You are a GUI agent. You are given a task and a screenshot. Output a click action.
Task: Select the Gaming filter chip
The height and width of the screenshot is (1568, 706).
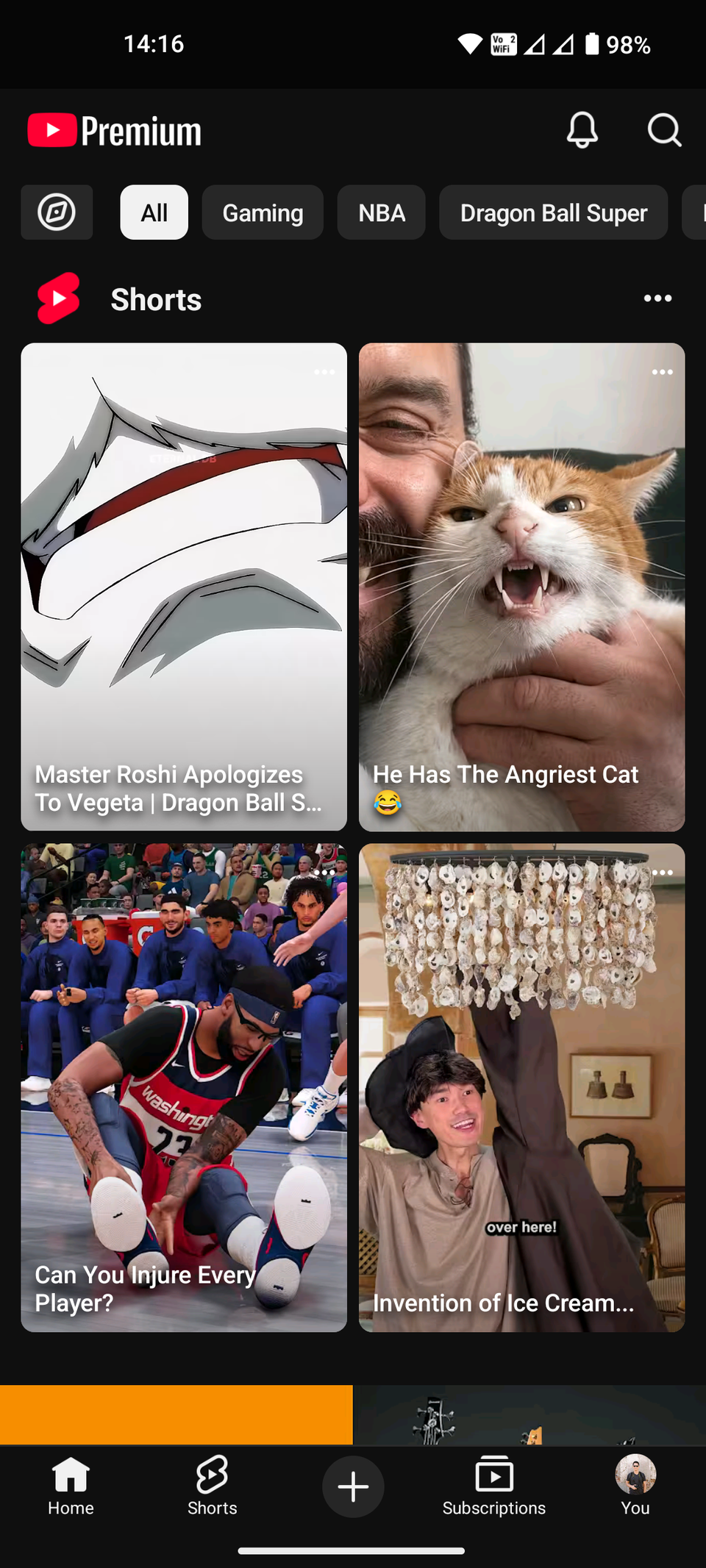click(x=263, y=212)
